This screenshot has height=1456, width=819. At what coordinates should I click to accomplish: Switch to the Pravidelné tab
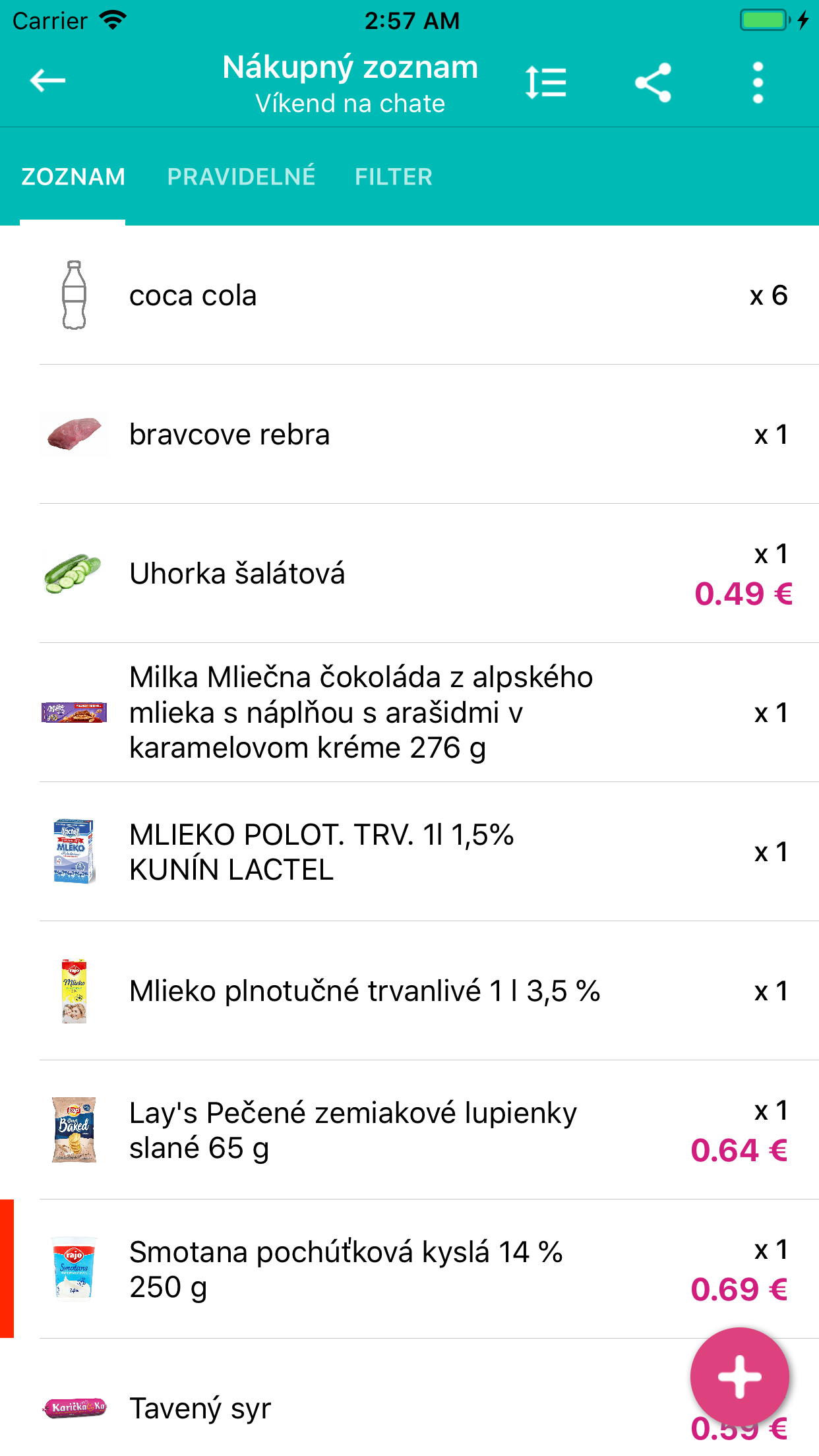pyautogui.click(x=241, y=177)
